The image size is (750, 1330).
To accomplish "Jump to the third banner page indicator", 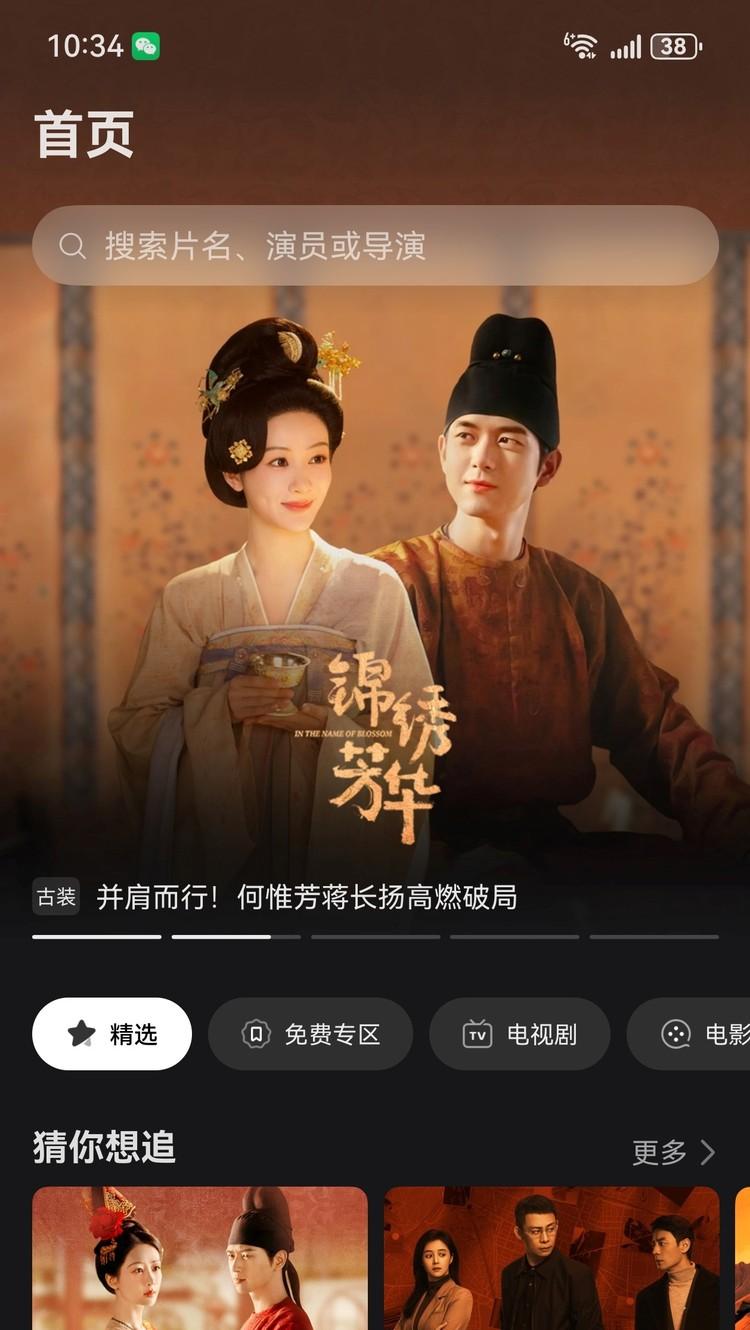I will (375, 937).
